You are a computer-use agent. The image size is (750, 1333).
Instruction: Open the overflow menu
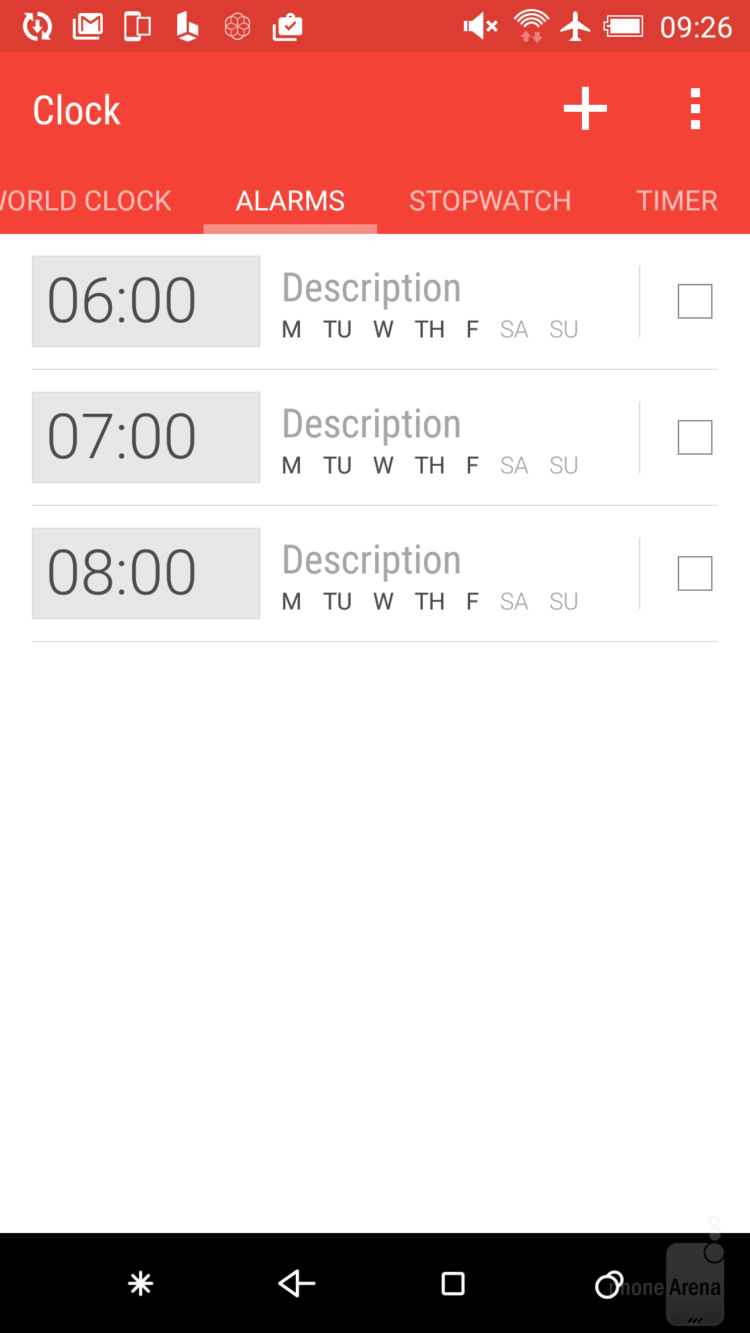(x=695, y=109)
